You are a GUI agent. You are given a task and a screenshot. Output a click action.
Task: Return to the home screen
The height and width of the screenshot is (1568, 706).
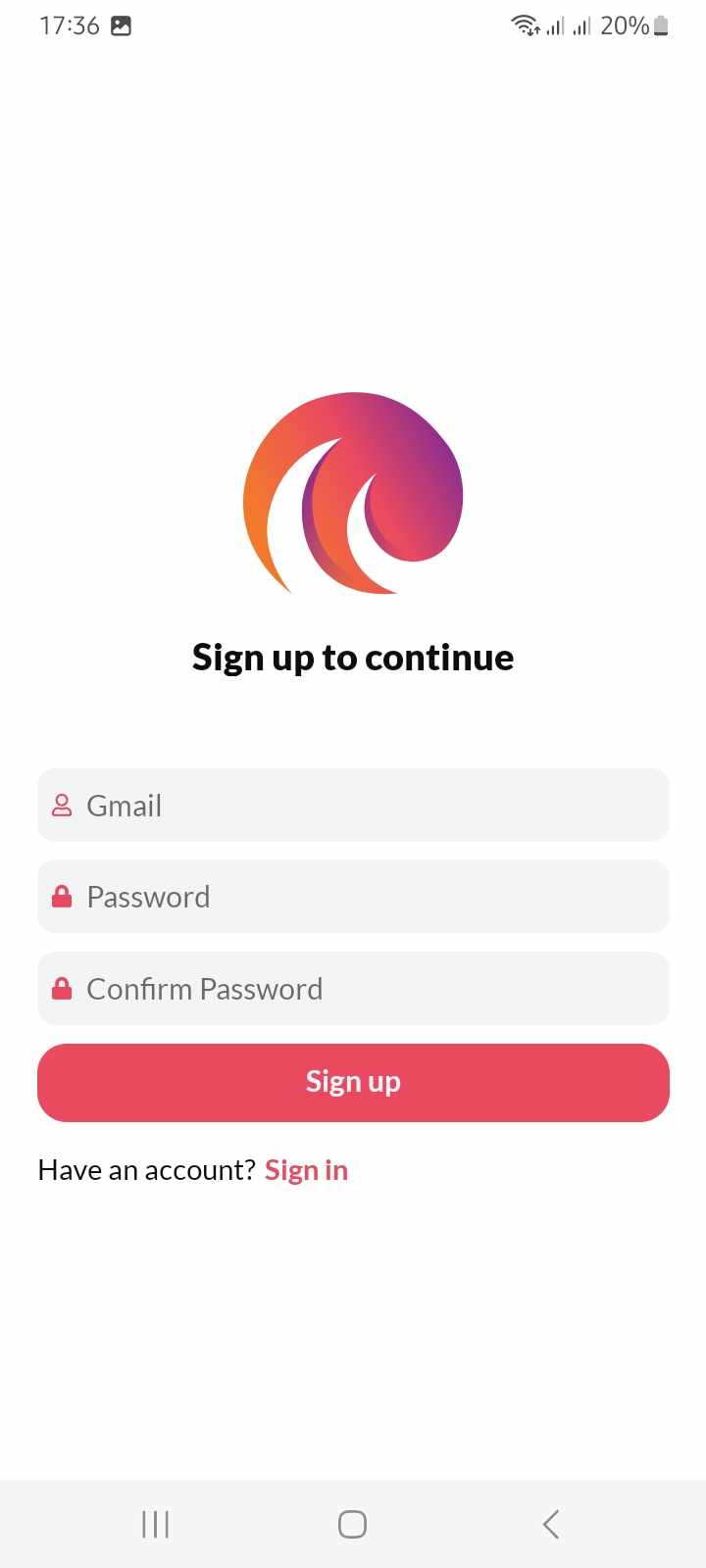[x=352, y=1524]
